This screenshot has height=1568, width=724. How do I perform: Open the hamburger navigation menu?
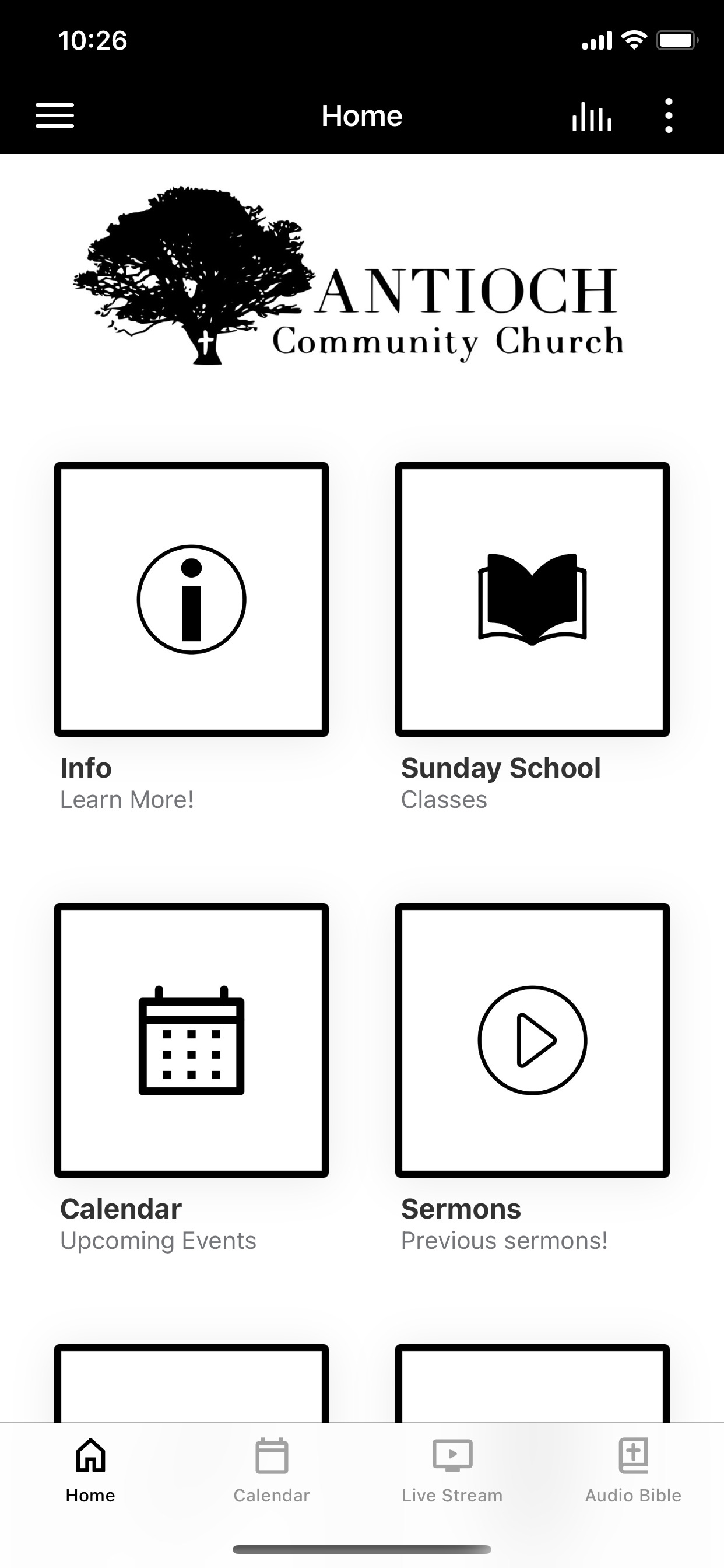(54, 116)
